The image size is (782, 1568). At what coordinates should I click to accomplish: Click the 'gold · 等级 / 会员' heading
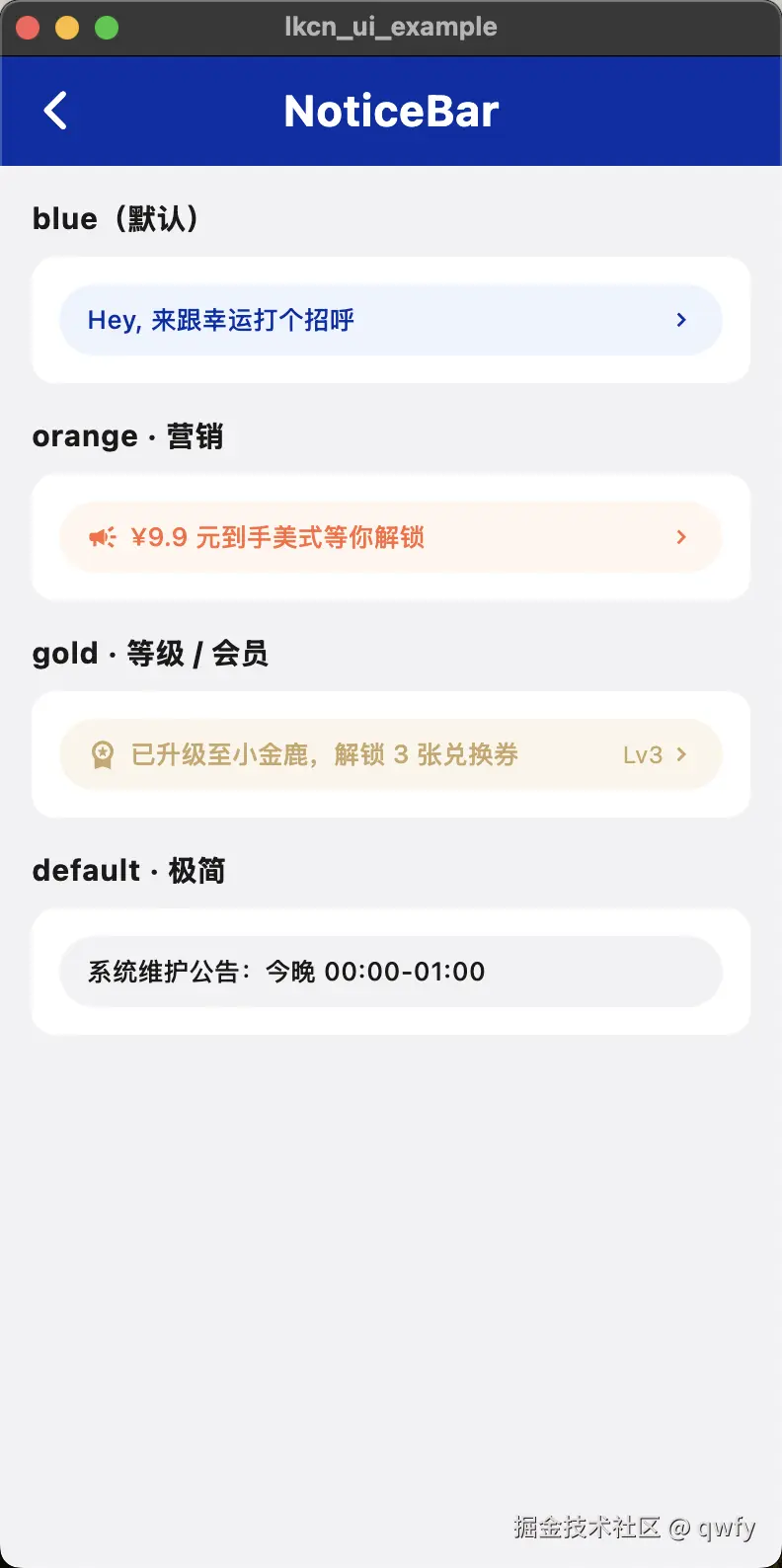click(x=151, y=654)
